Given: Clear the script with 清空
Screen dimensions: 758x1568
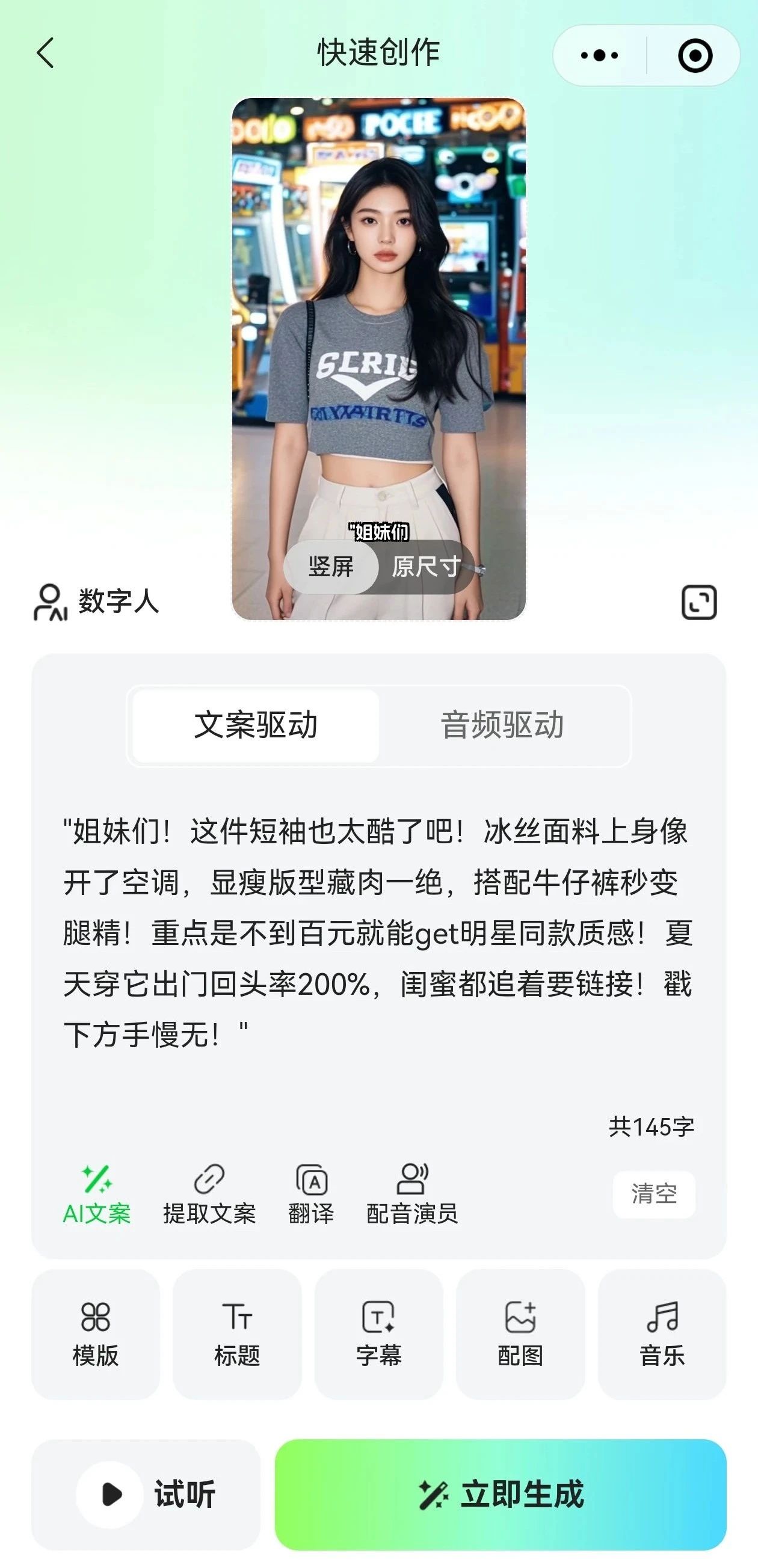Looking at the screenshot, I should 654,1194.
